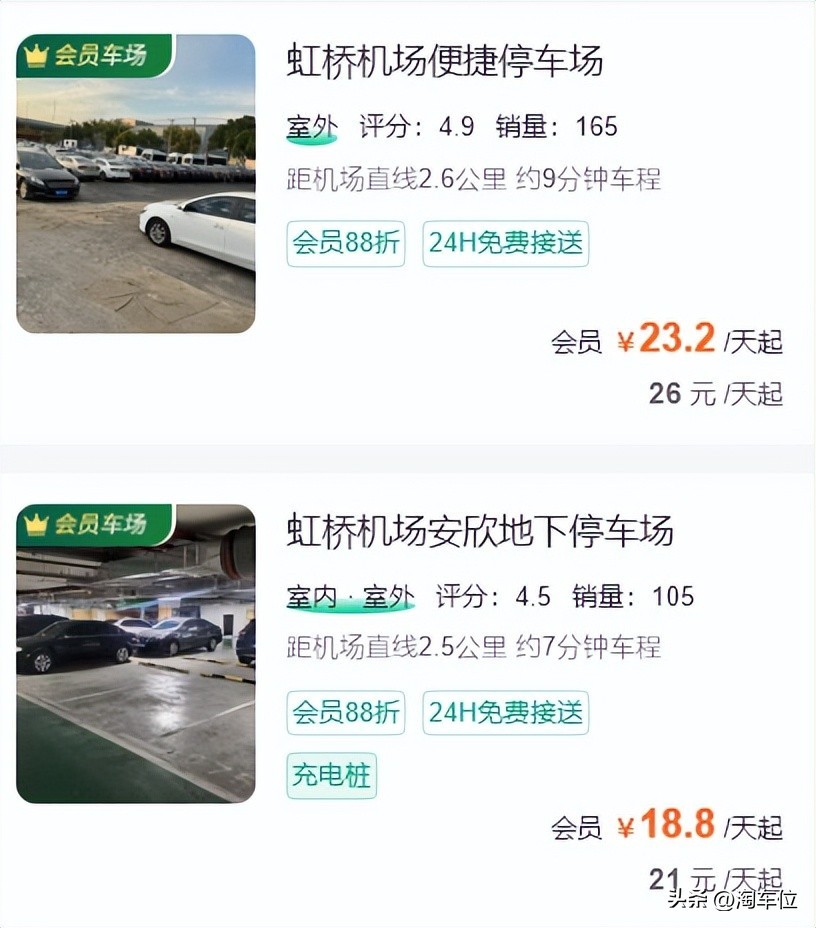View details of 虹桥机场安欣地下停车场
This screenshot has height=928, width=816.
click(x=480, y=531)
